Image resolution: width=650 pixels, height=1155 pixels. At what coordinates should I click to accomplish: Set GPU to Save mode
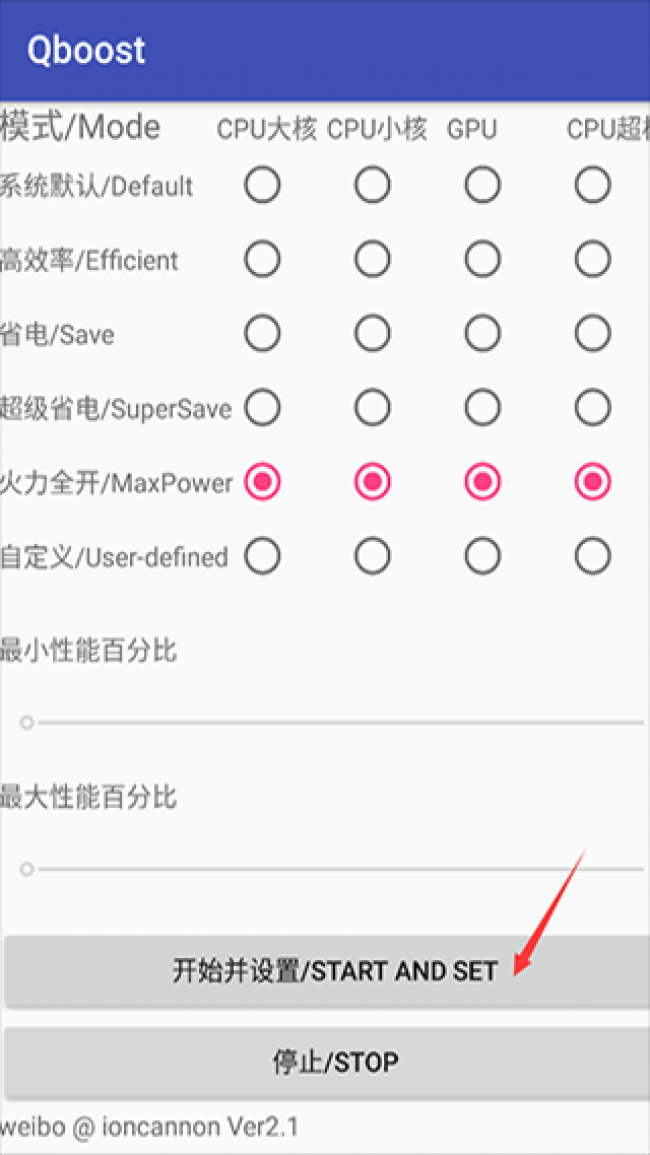point(482,334)
